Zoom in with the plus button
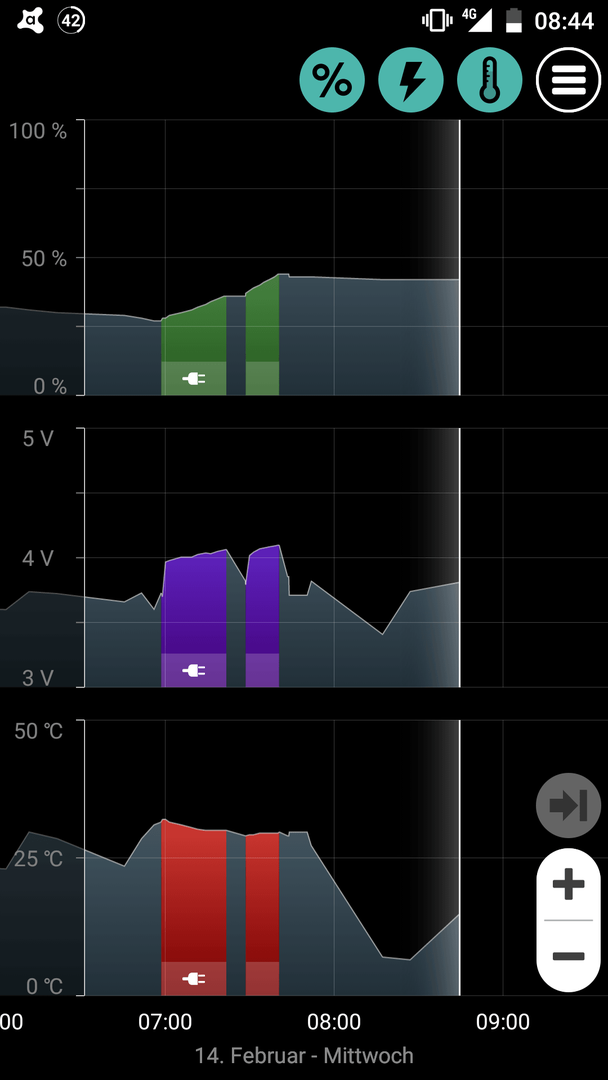Screen dimensions: 608x1080 [568, 884]
